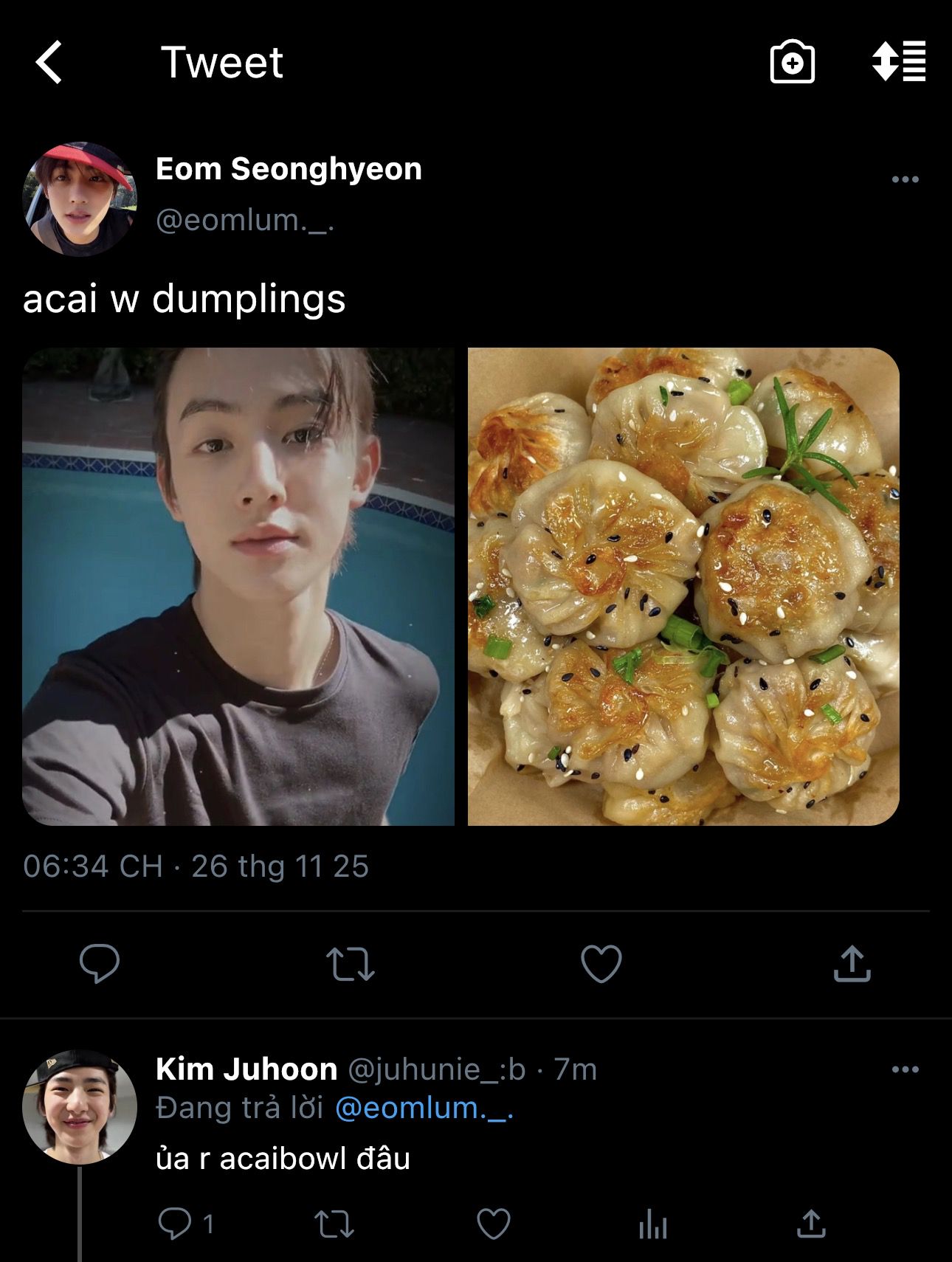Image resolution: width=952 pixels, height=1262 pixels.
Task: View analytics for Kim Juhoon's reply
Action: tap(653, 1225)
